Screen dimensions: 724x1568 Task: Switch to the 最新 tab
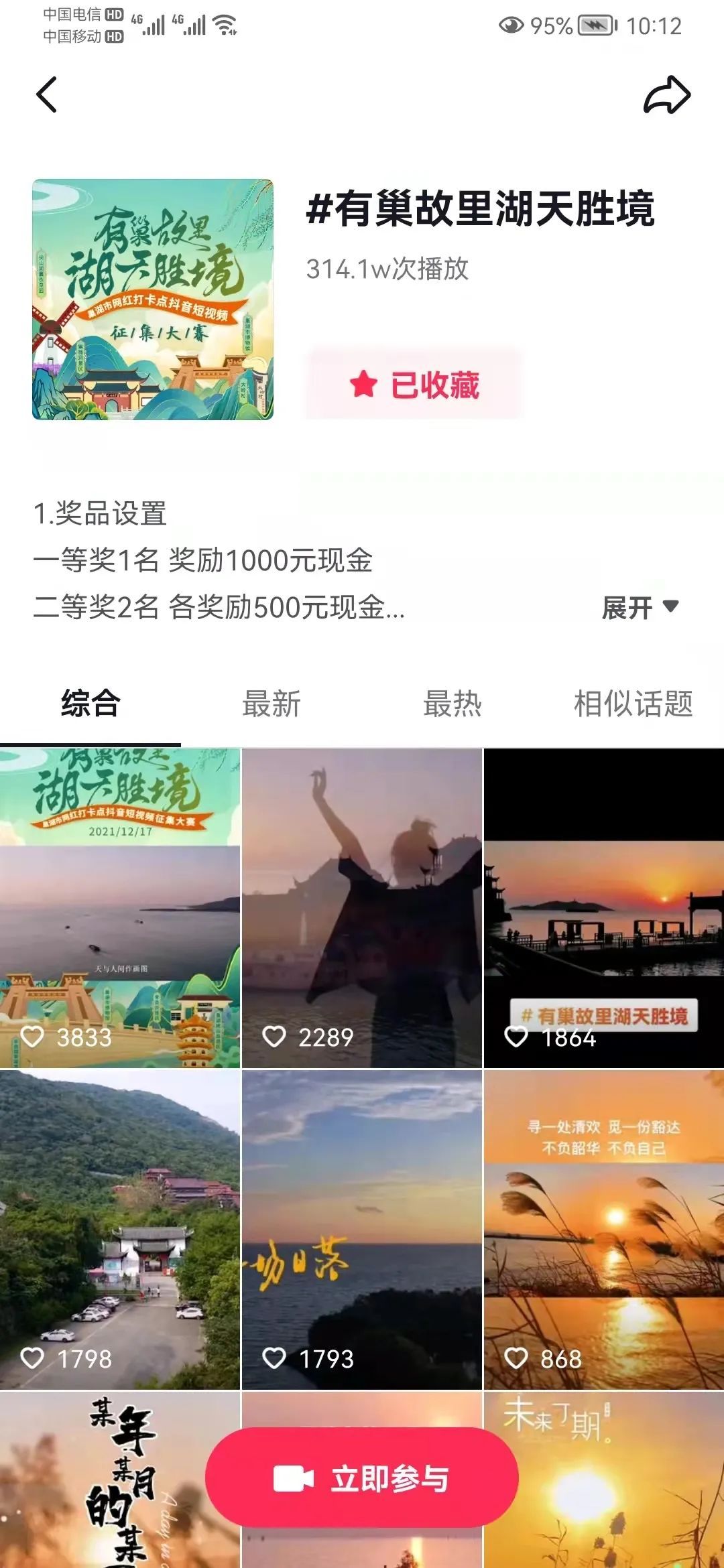271,704
